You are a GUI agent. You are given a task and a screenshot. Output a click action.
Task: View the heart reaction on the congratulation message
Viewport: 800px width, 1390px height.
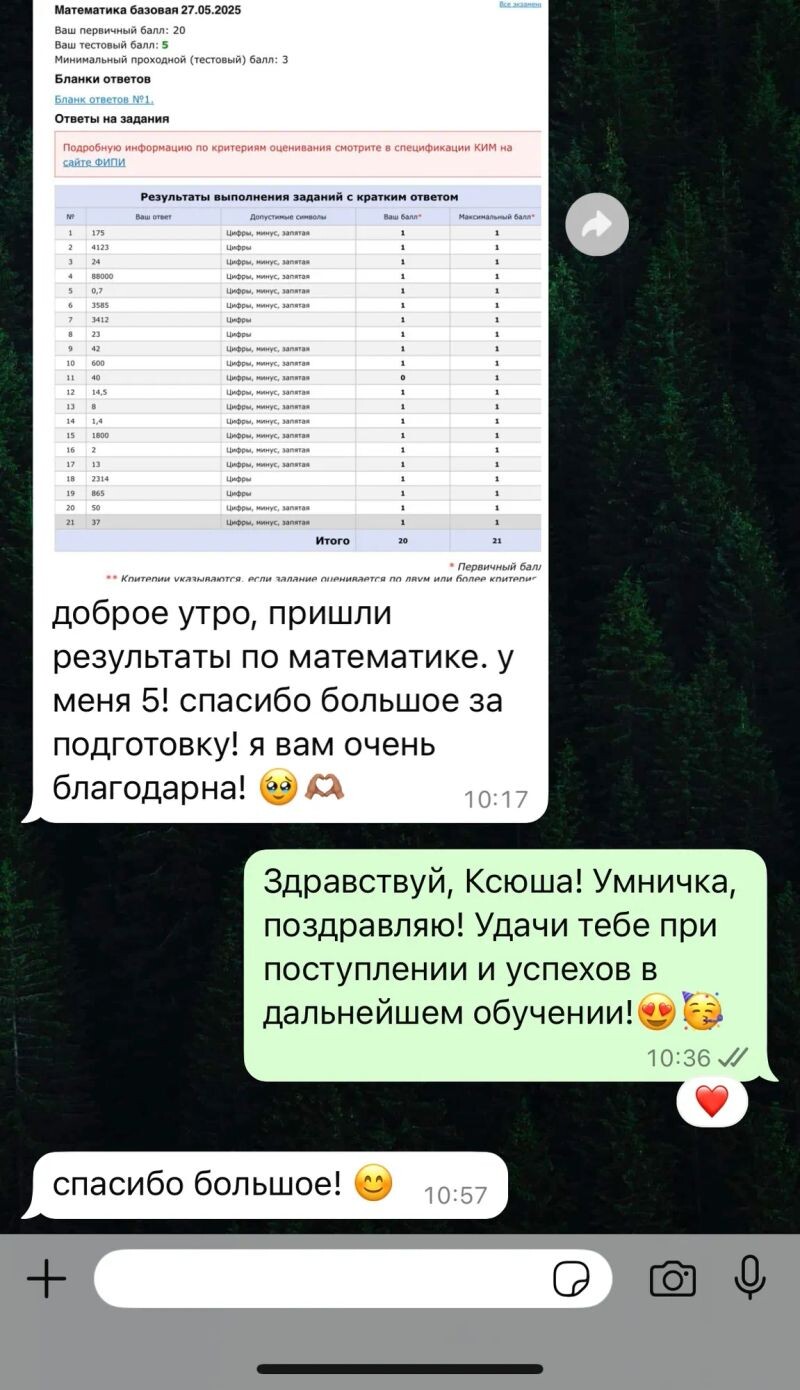(712, 1102)
